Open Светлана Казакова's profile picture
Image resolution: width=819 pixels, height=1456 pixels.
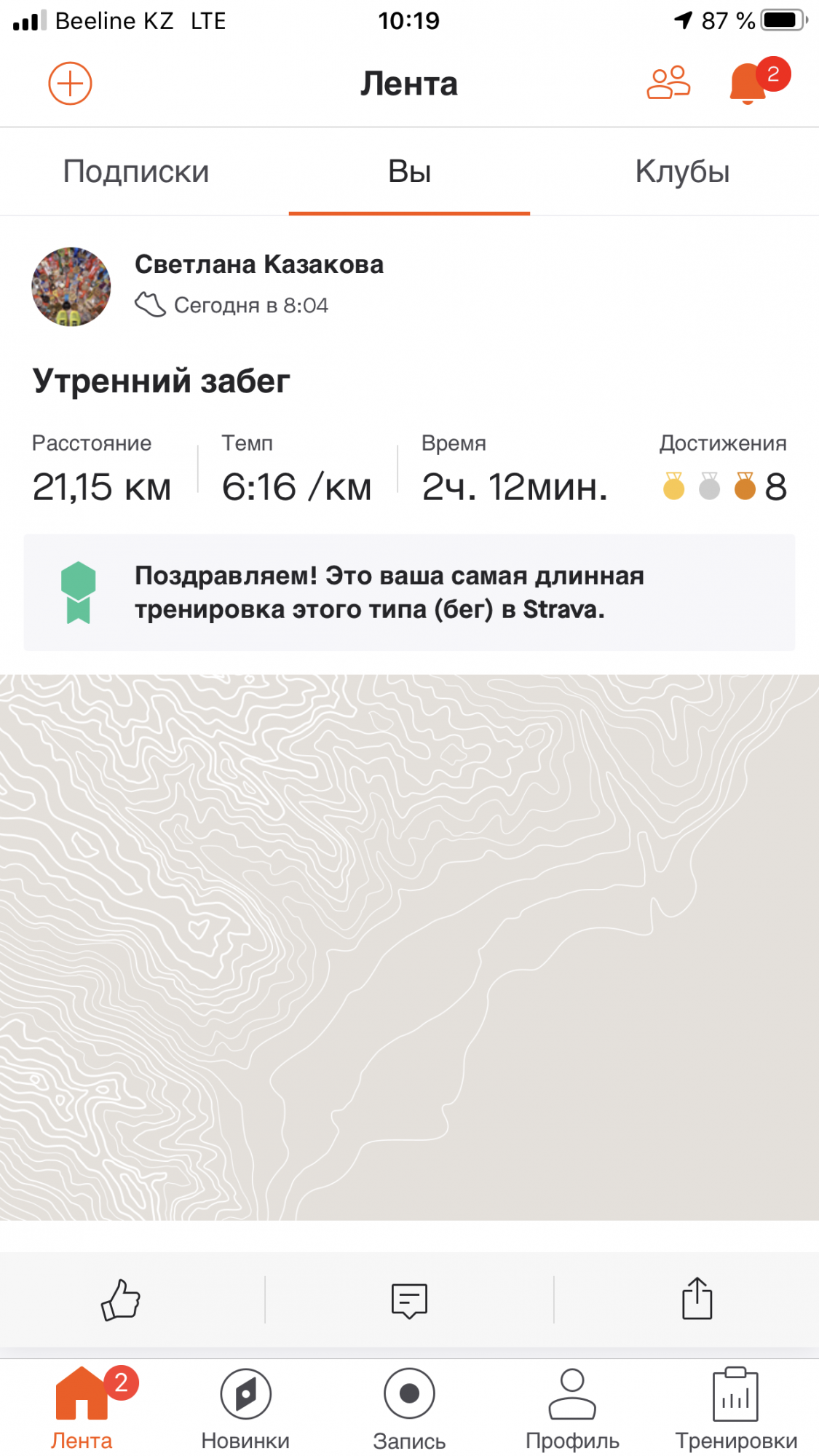71,286
